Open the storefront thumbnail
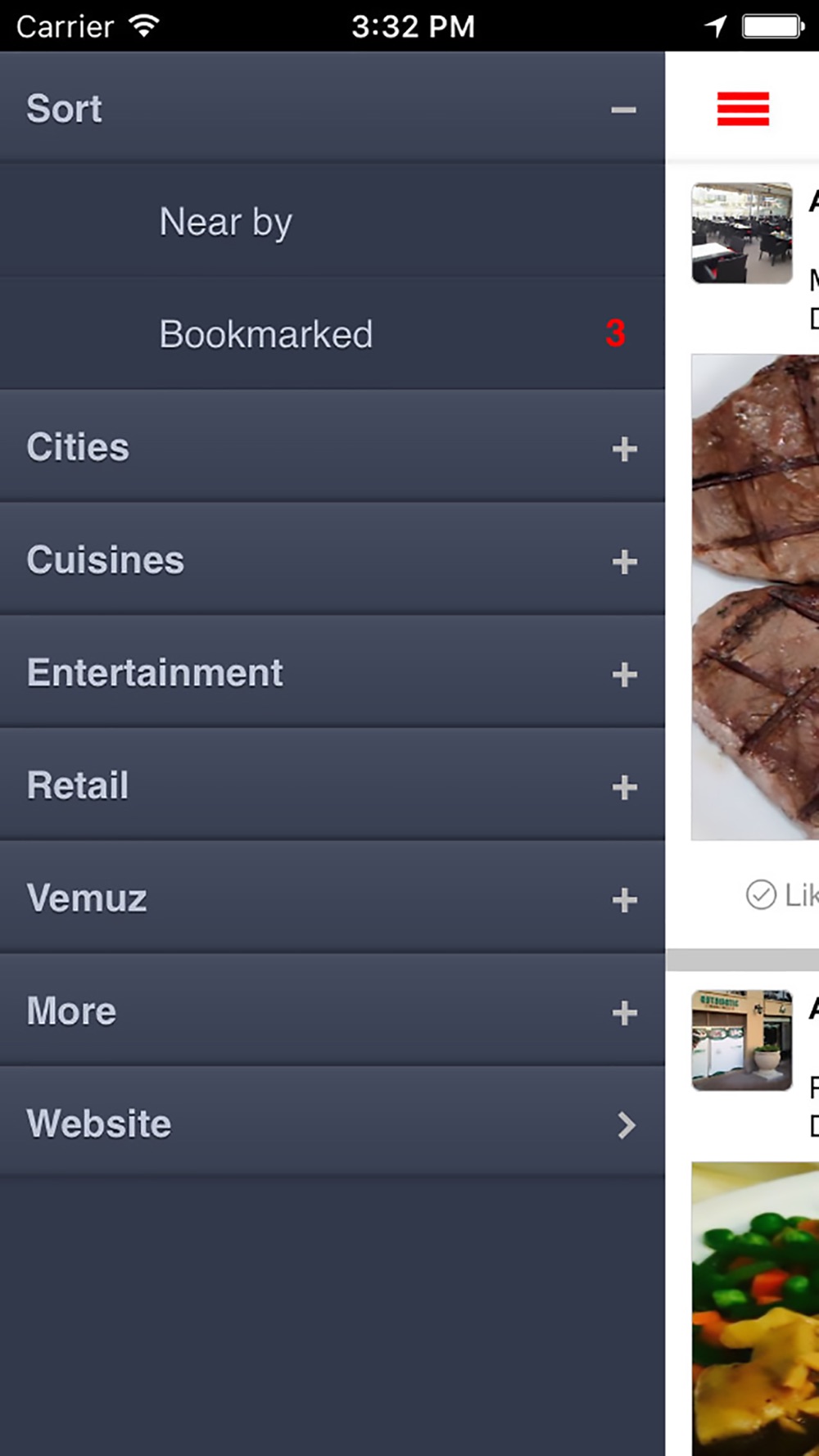Image resolution: width=819 pixels, height=1456 pixels. pos(741,1040)
